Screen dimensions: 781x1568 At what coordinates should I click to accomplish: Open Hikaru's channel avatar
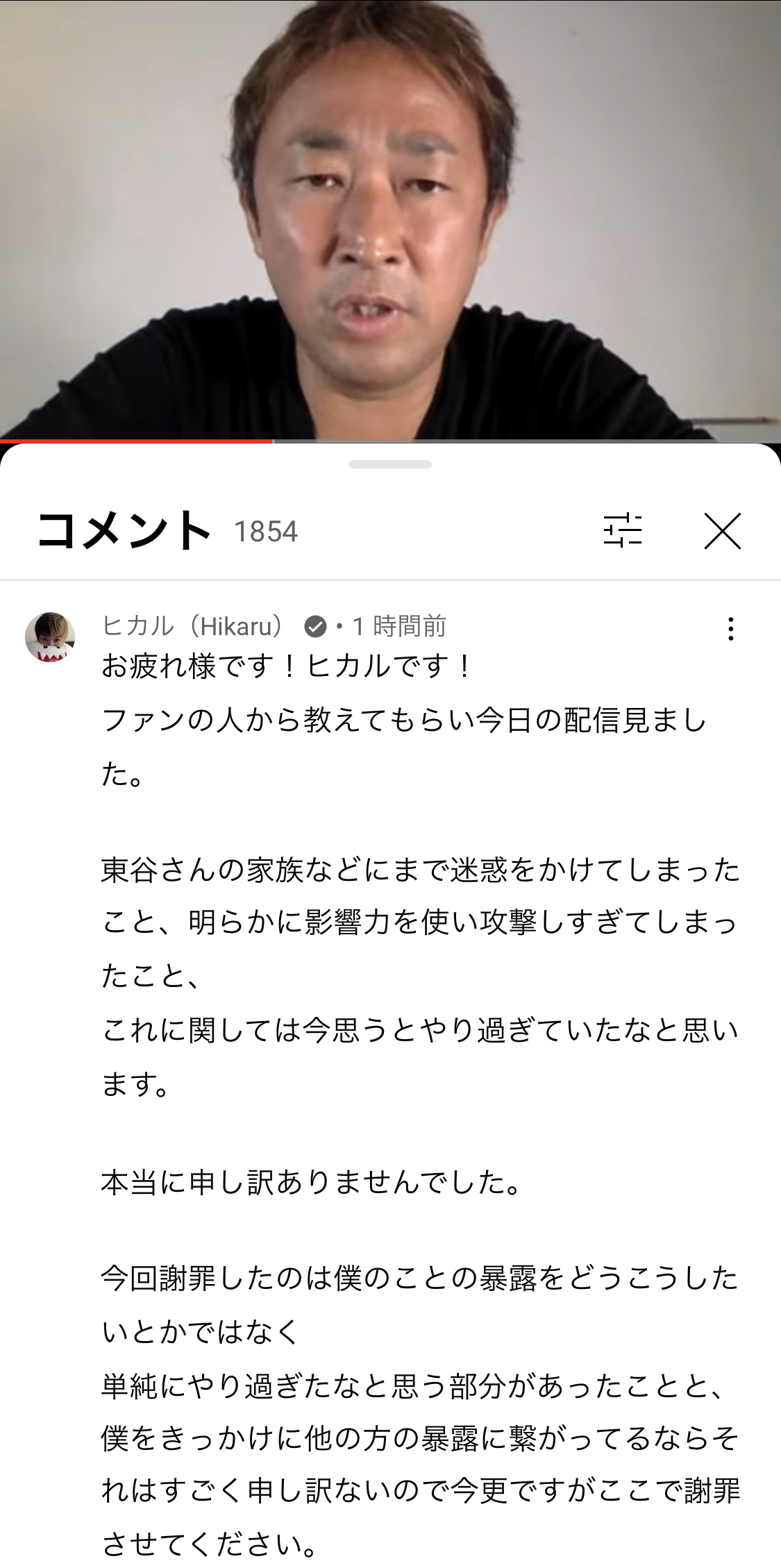point(50,637)
